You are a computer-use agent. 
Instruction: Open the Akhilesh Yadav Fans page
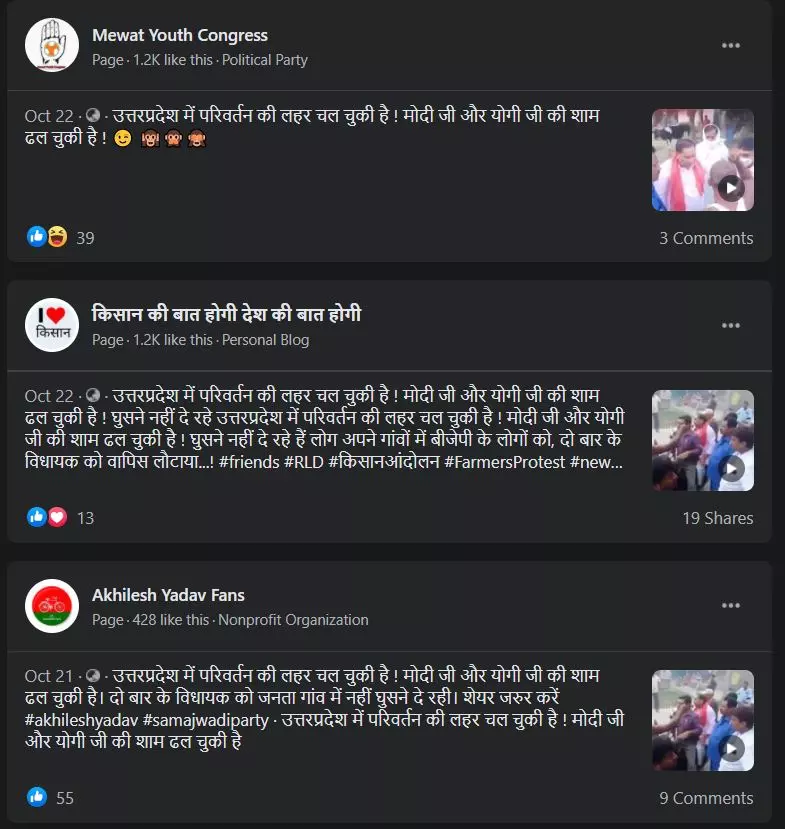(168, 595)
